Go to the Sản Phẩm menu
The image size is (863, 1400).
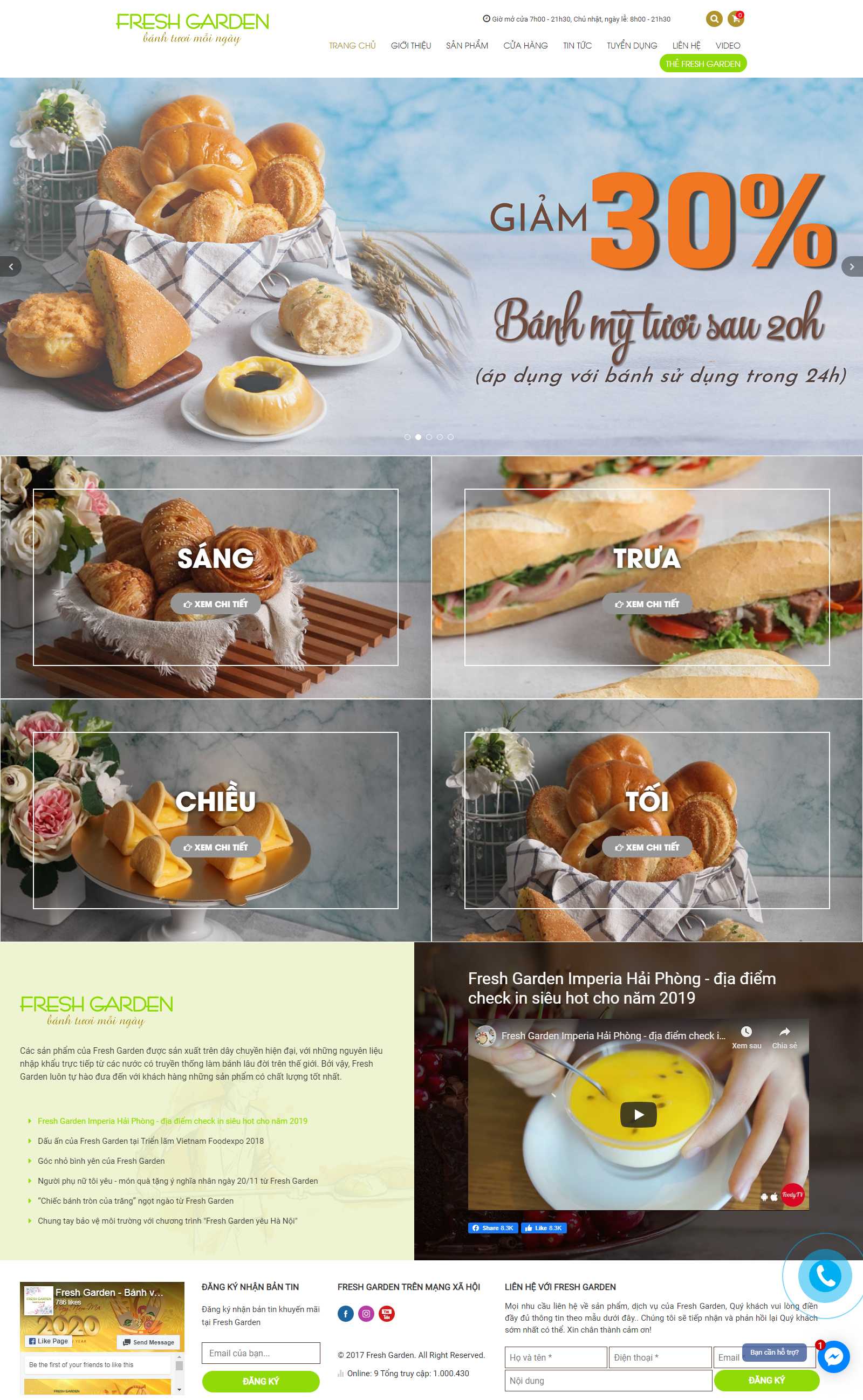467,46
